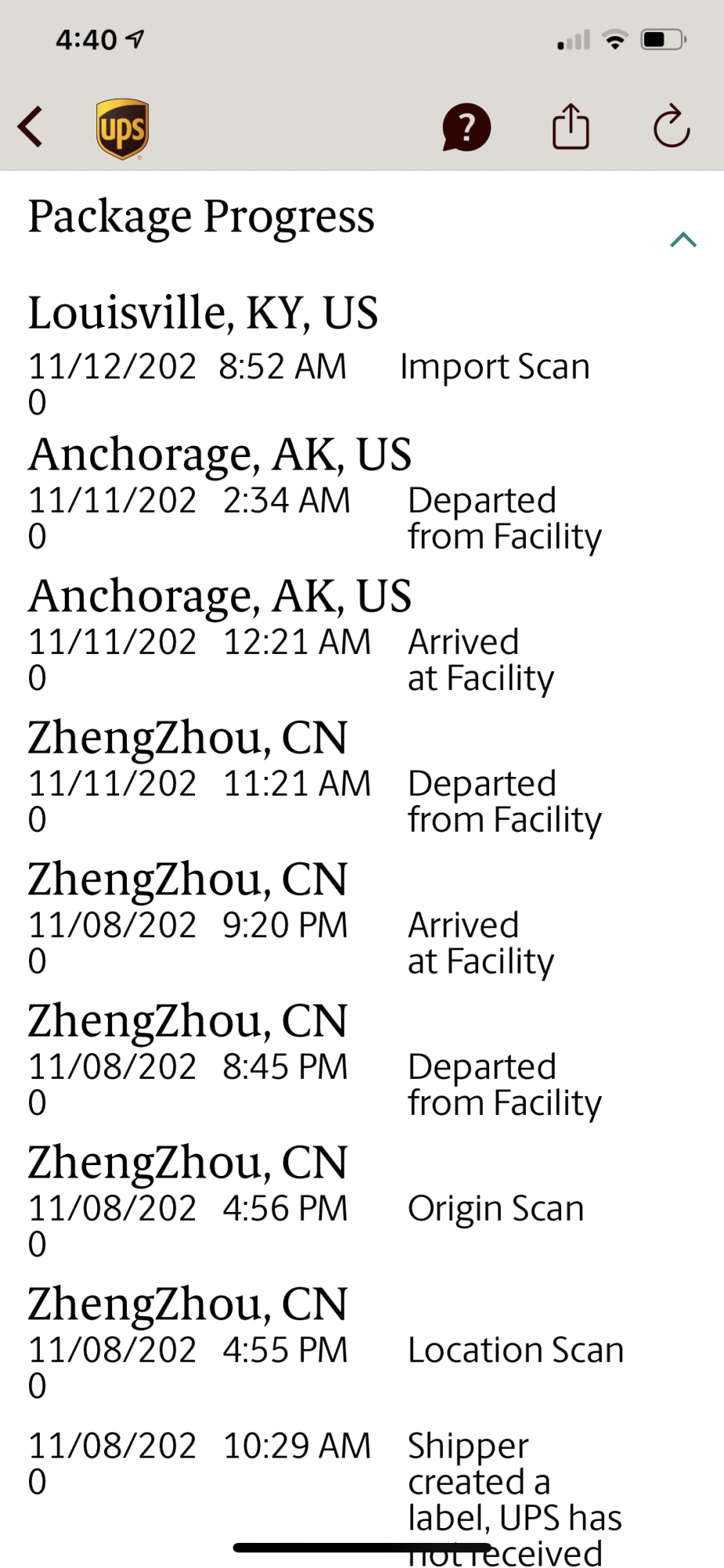
Task: Share this tracking information
Action: point(570,127)
